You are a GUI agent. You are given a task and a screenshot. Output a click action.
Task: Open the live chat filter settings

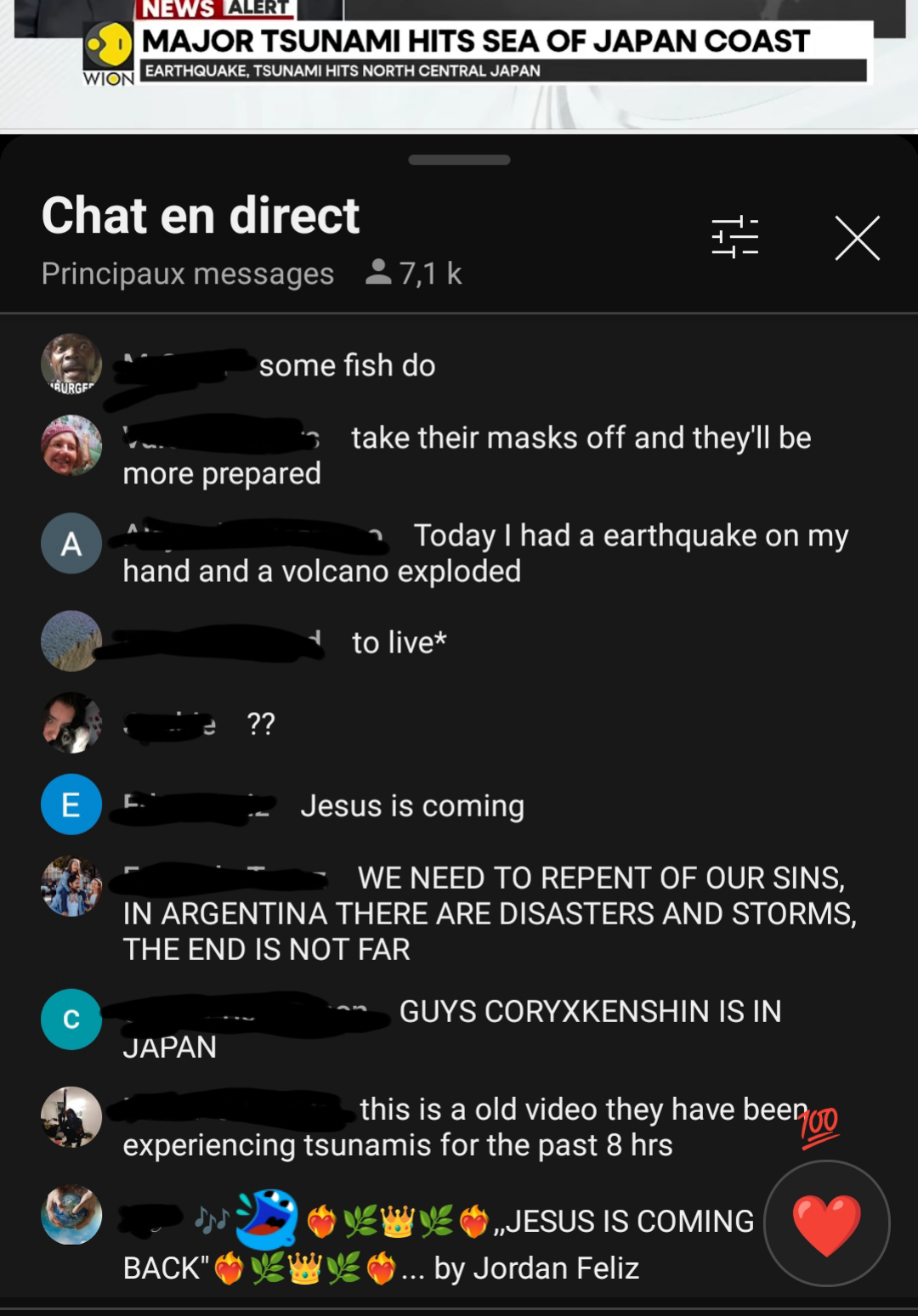[x=734, y=236]
